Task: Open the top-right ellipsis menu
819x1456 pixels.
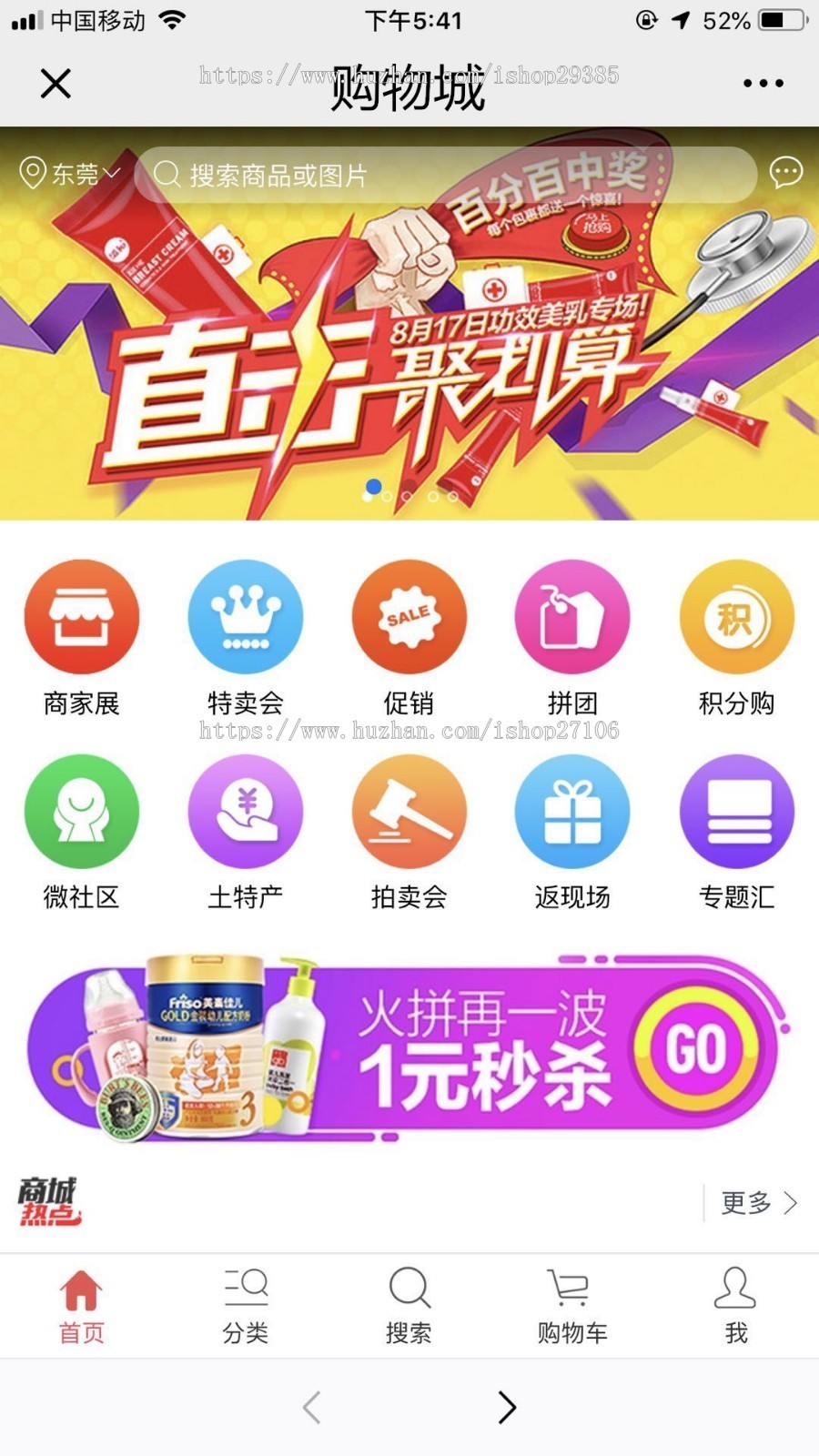Action: click(763, 83)
